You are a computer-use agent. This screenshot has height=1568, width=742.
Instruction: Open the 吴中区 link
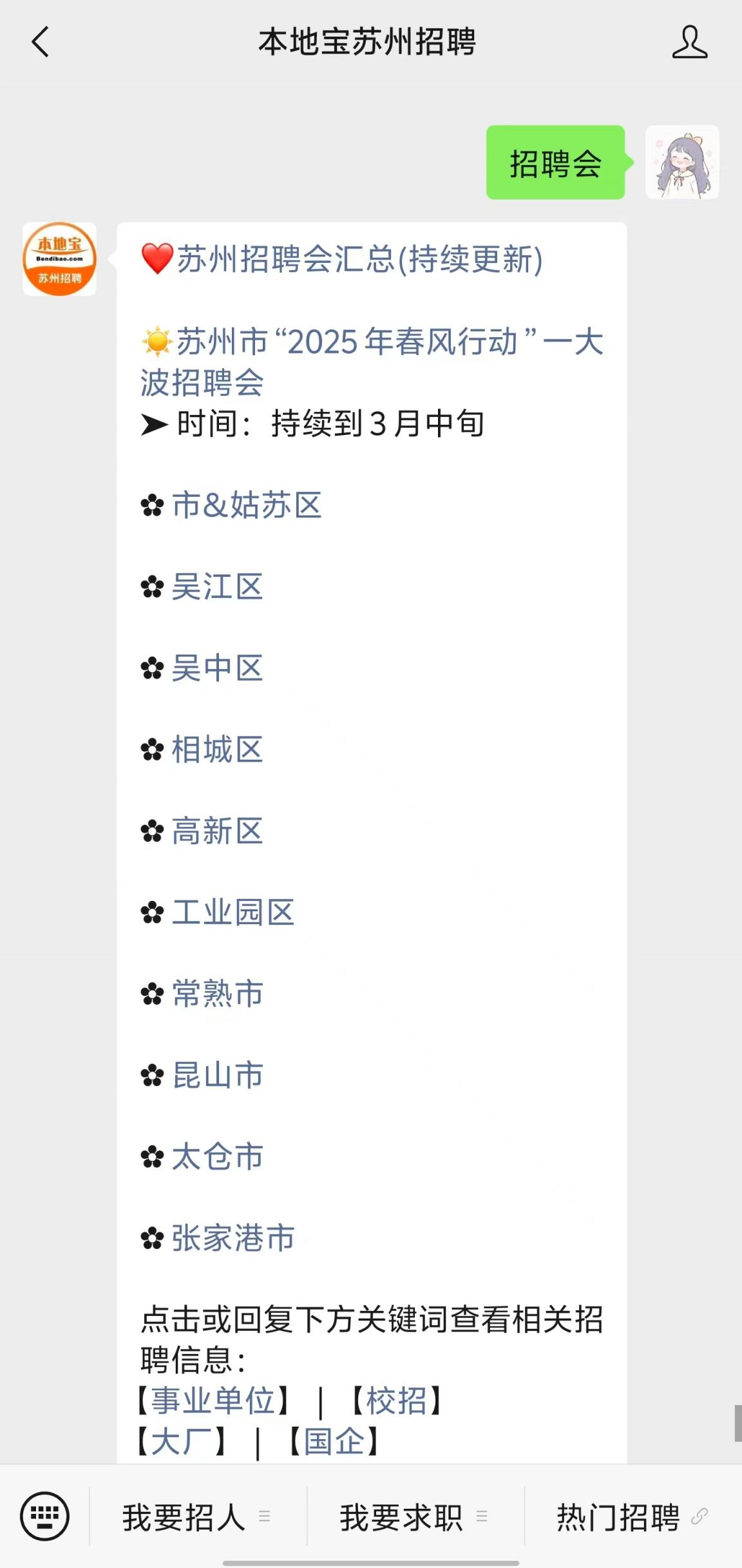coord(217,668)
